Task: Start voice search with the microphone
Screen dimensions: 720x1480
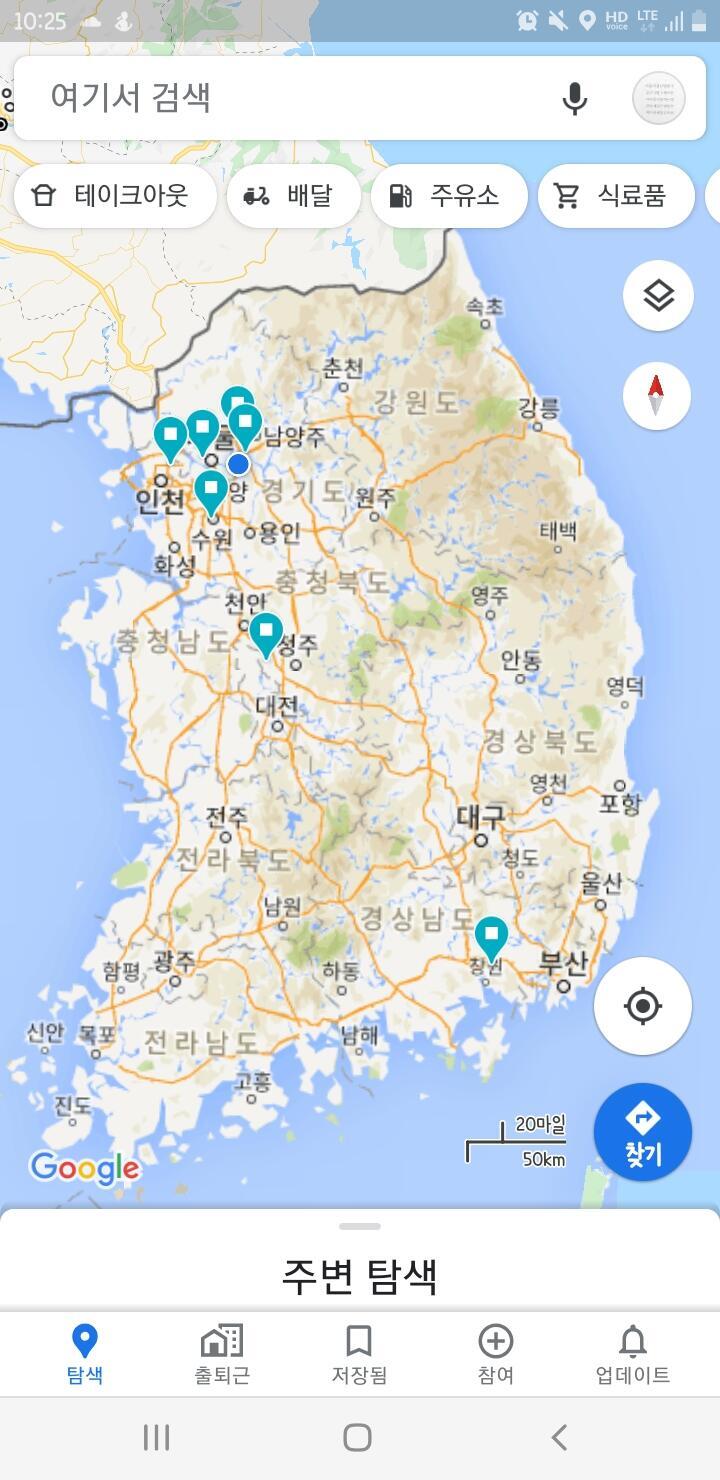Action: (574, 98)
